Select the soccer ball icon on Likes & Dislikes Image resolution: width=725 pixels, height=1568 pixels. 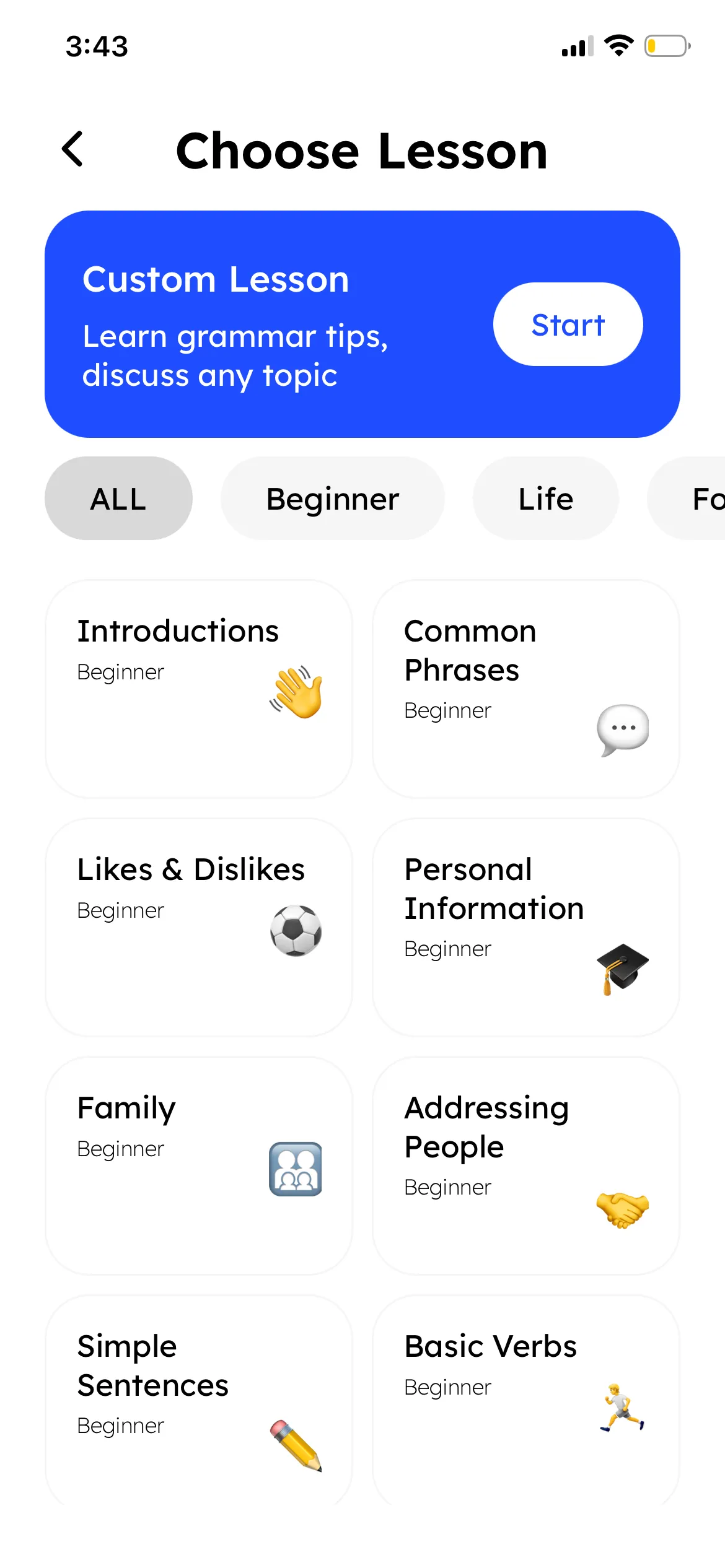click(x=296, y=931)
